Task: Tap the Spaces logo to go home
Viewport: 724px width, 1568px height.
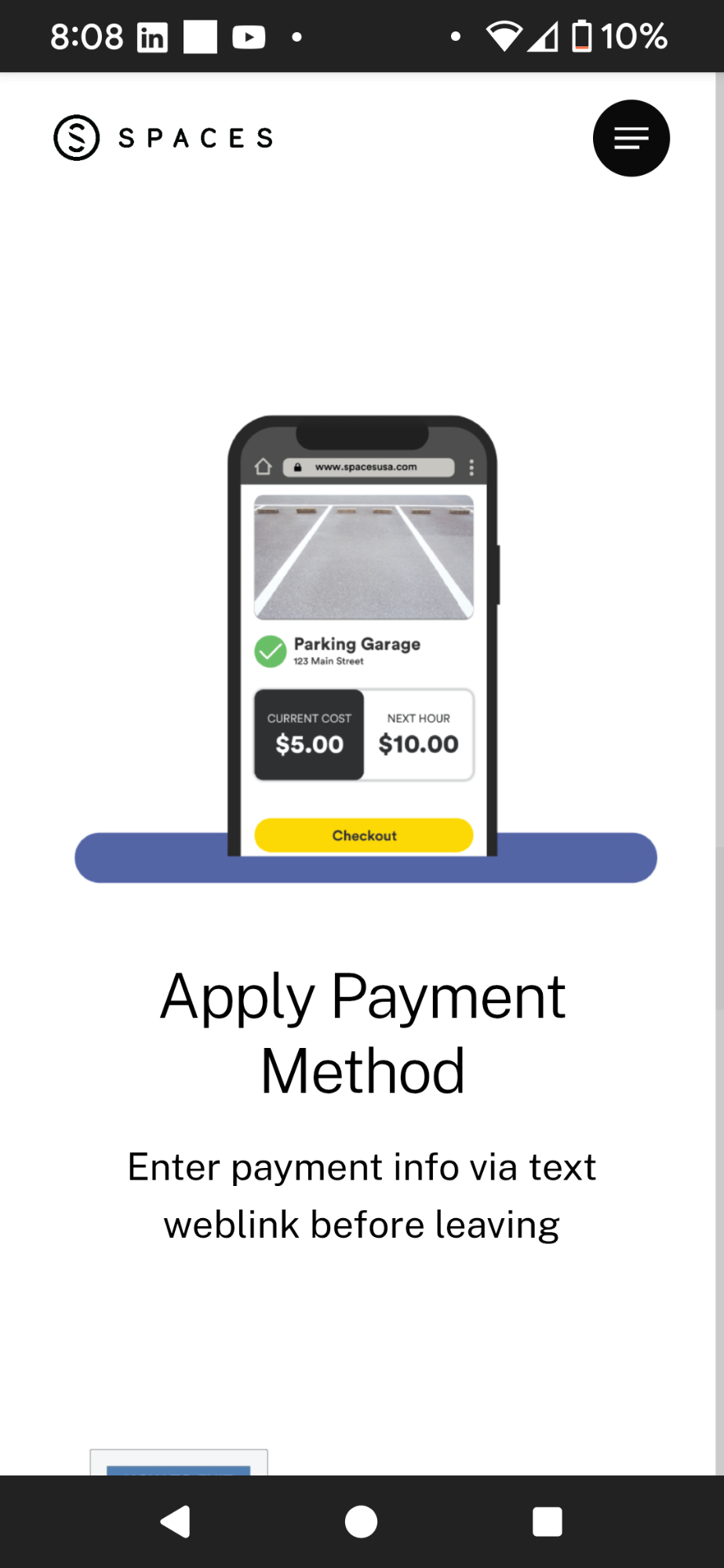Action: [164, 138]
